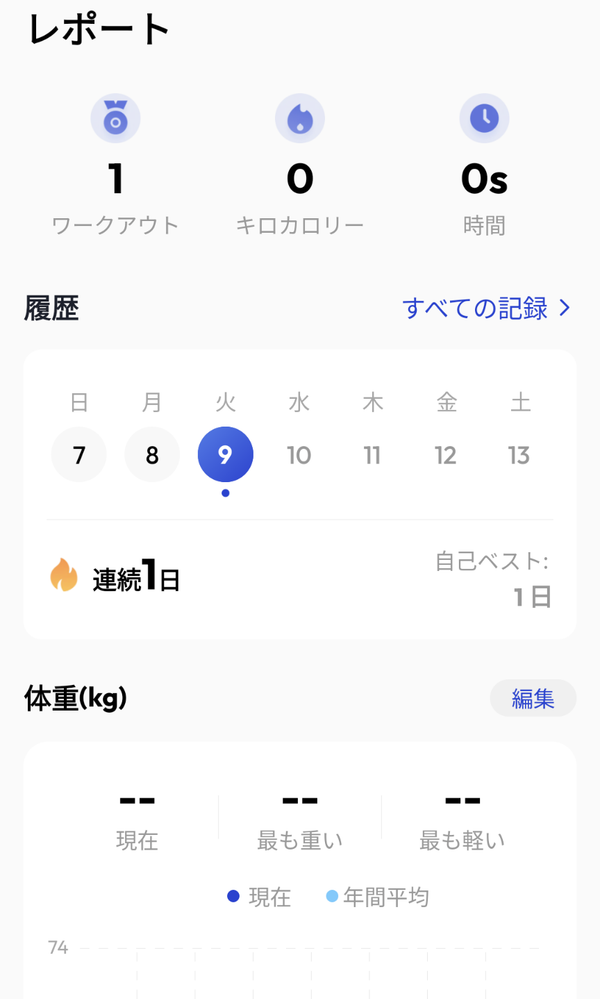Viewport: 600px width, 999px height.
Task: Select day 10 in the calendar
Action: click(x=299, y=455)
